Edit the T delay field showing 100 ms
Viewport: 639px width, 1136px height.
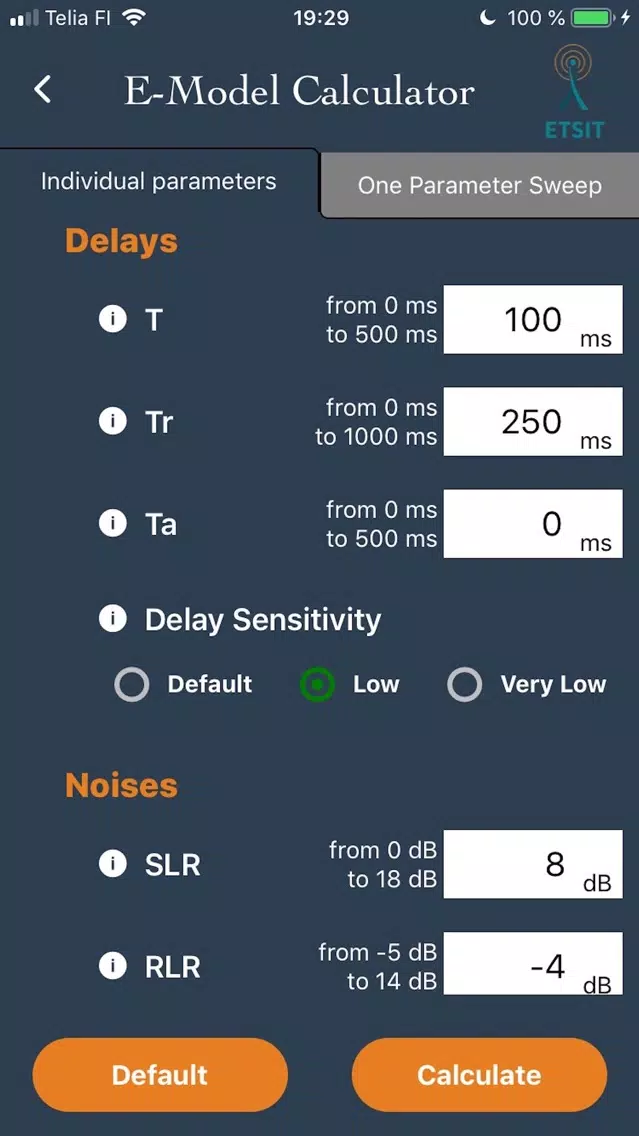tap(532, 320)
